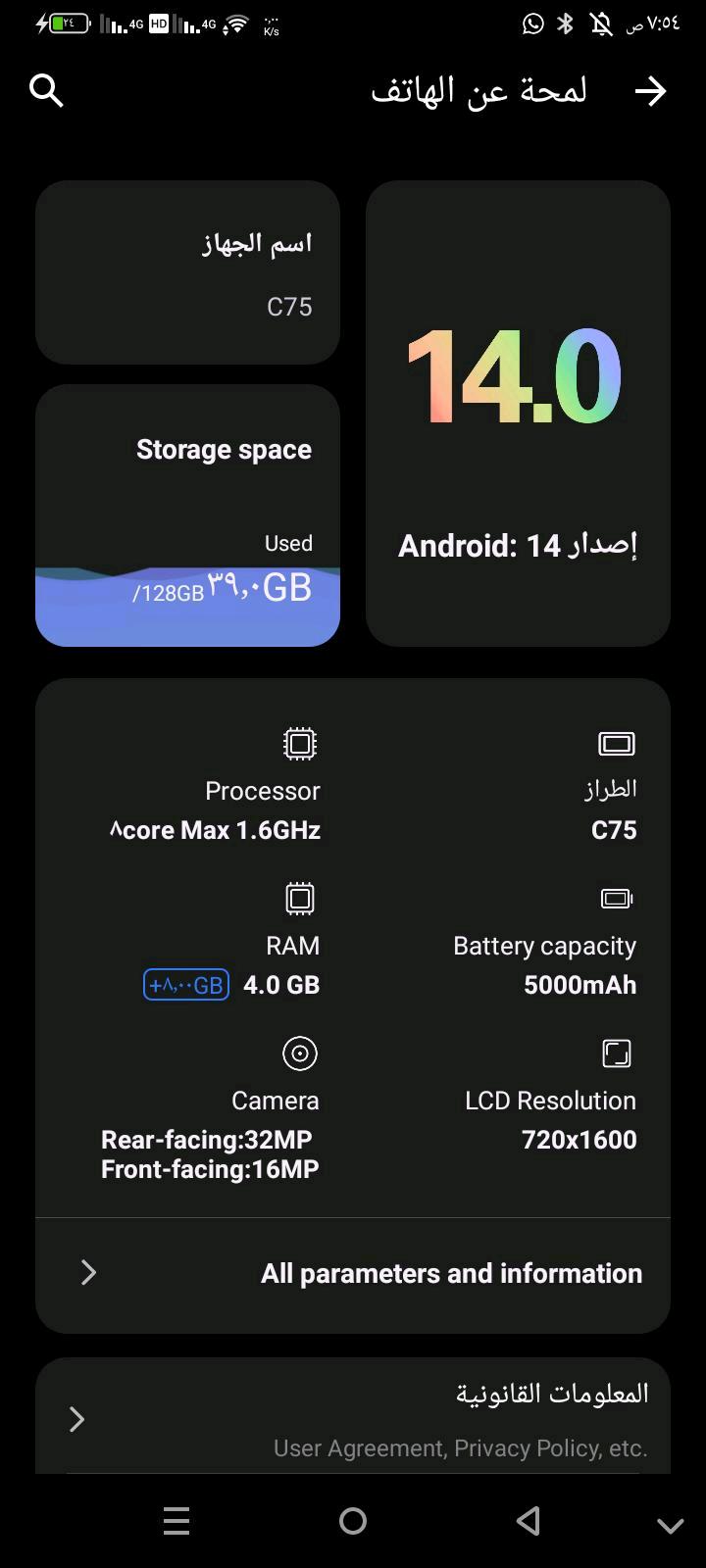Screen dimensions: 706x1568
Task: Open the Android 14 version card
Action: click(x=518, y=413)
